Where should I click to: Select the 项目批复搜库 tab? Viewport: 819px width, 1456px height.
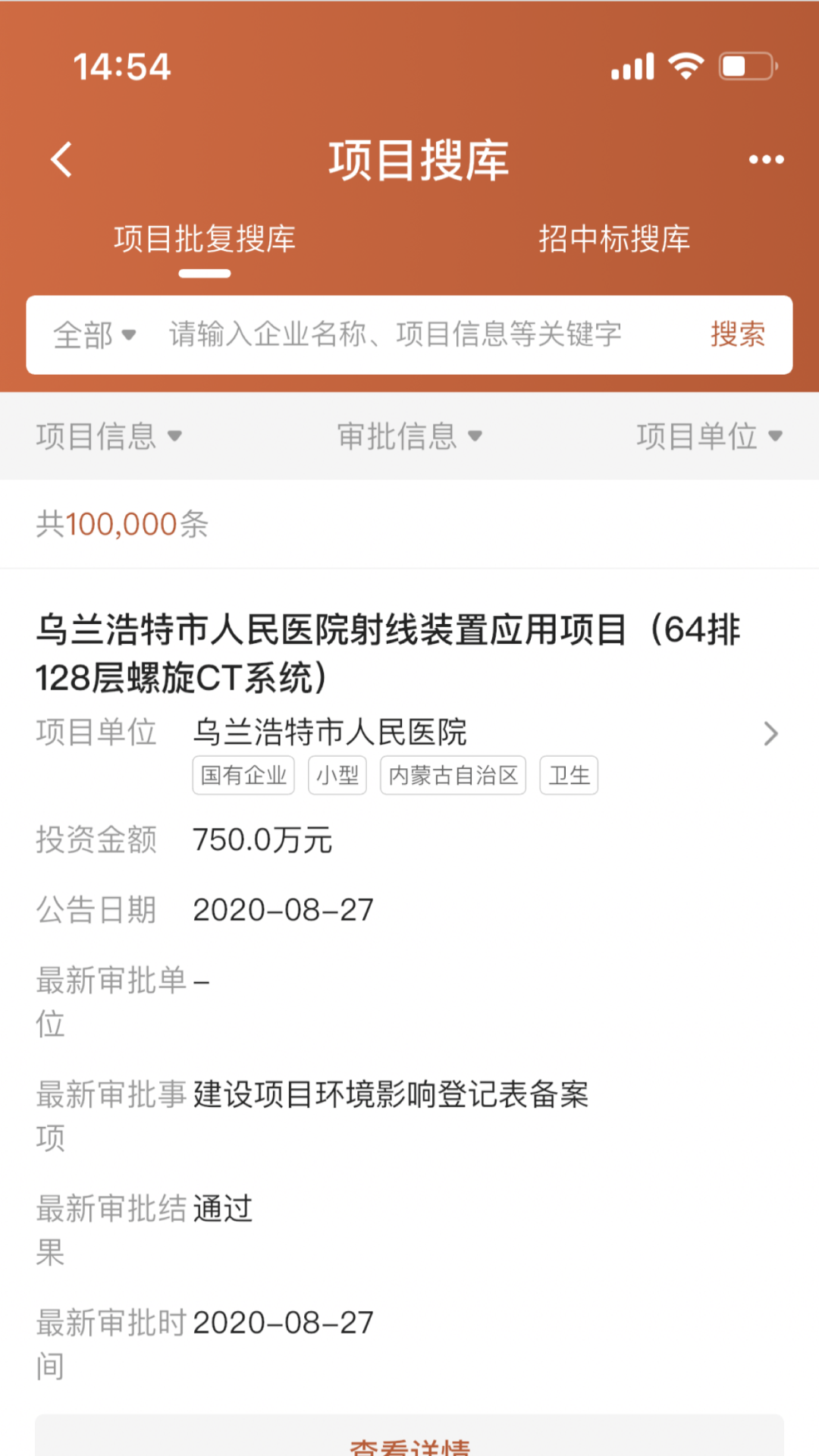pyautogui.click(x=205, y=239)
